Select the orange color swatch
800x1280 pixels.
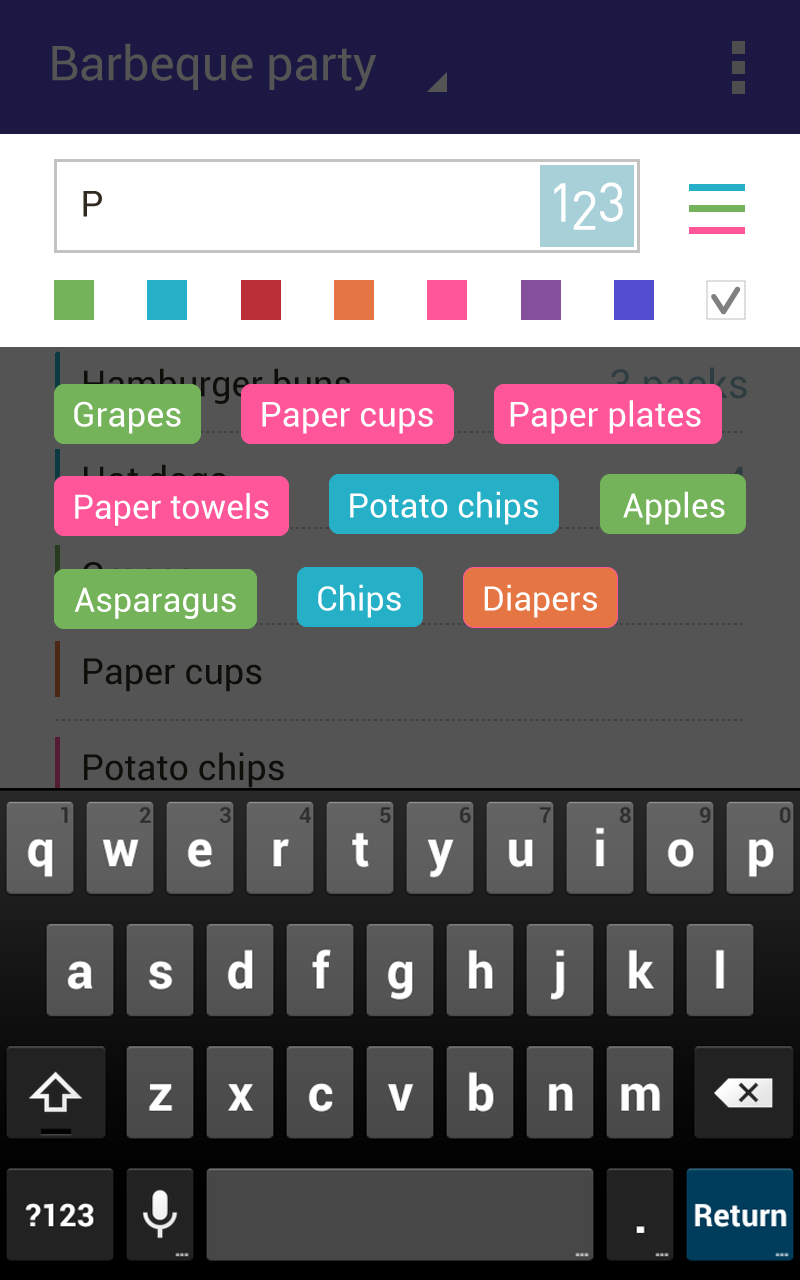click(354, 300)
